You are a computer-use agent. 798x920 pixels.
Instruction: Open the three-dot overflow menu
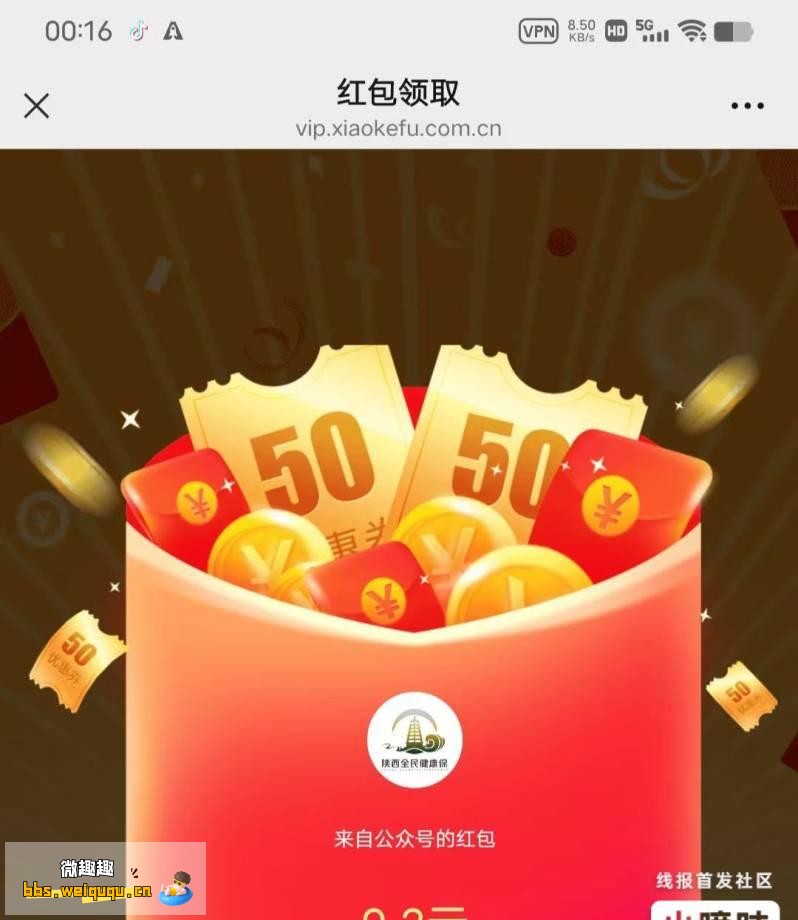[747, 106]
